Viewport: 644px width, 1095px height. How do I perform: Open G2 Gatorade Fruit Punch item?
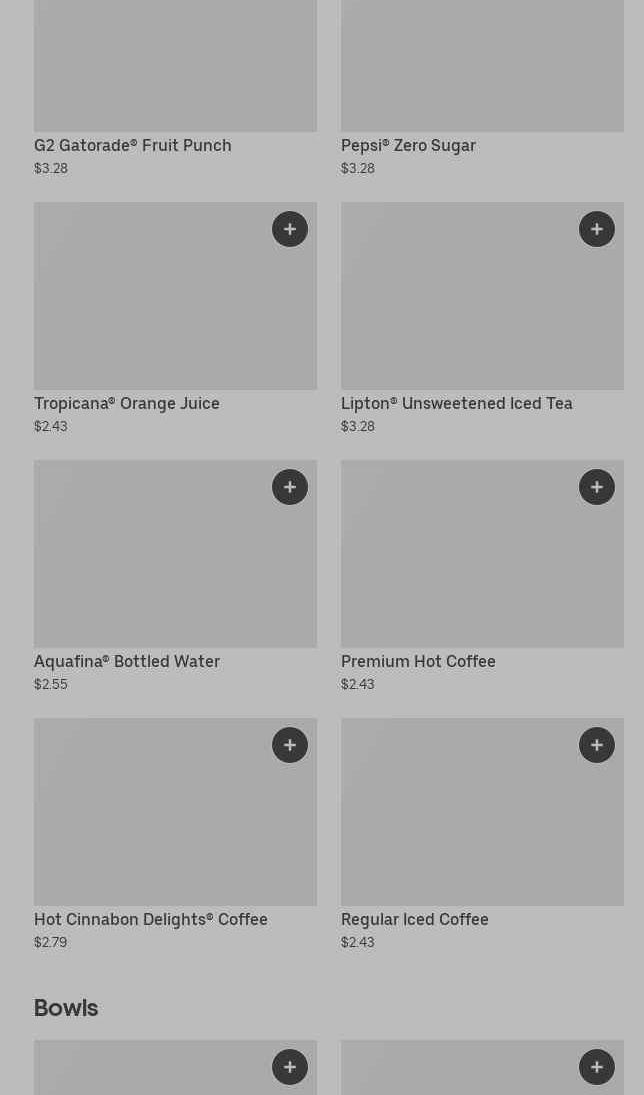(x=133, y=146)
